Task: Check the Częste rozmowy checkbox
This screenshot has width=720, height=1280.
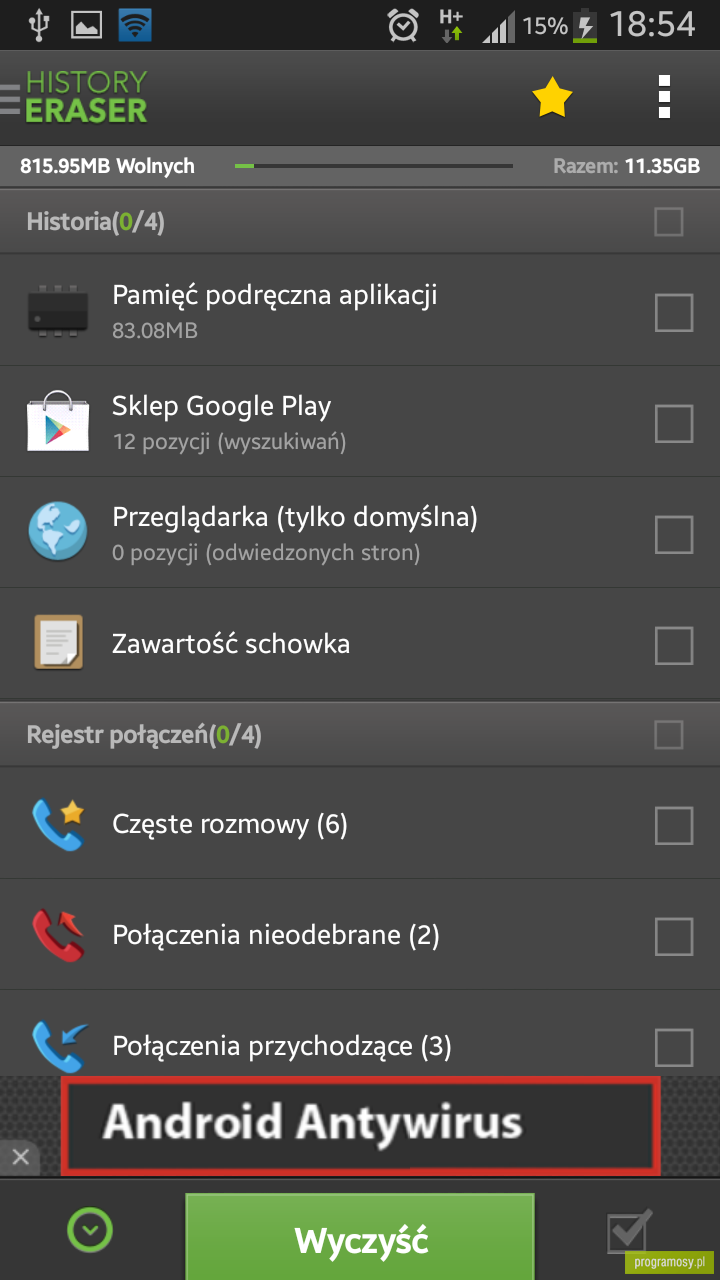Action: pyautogui.click(x=674, y=826)
